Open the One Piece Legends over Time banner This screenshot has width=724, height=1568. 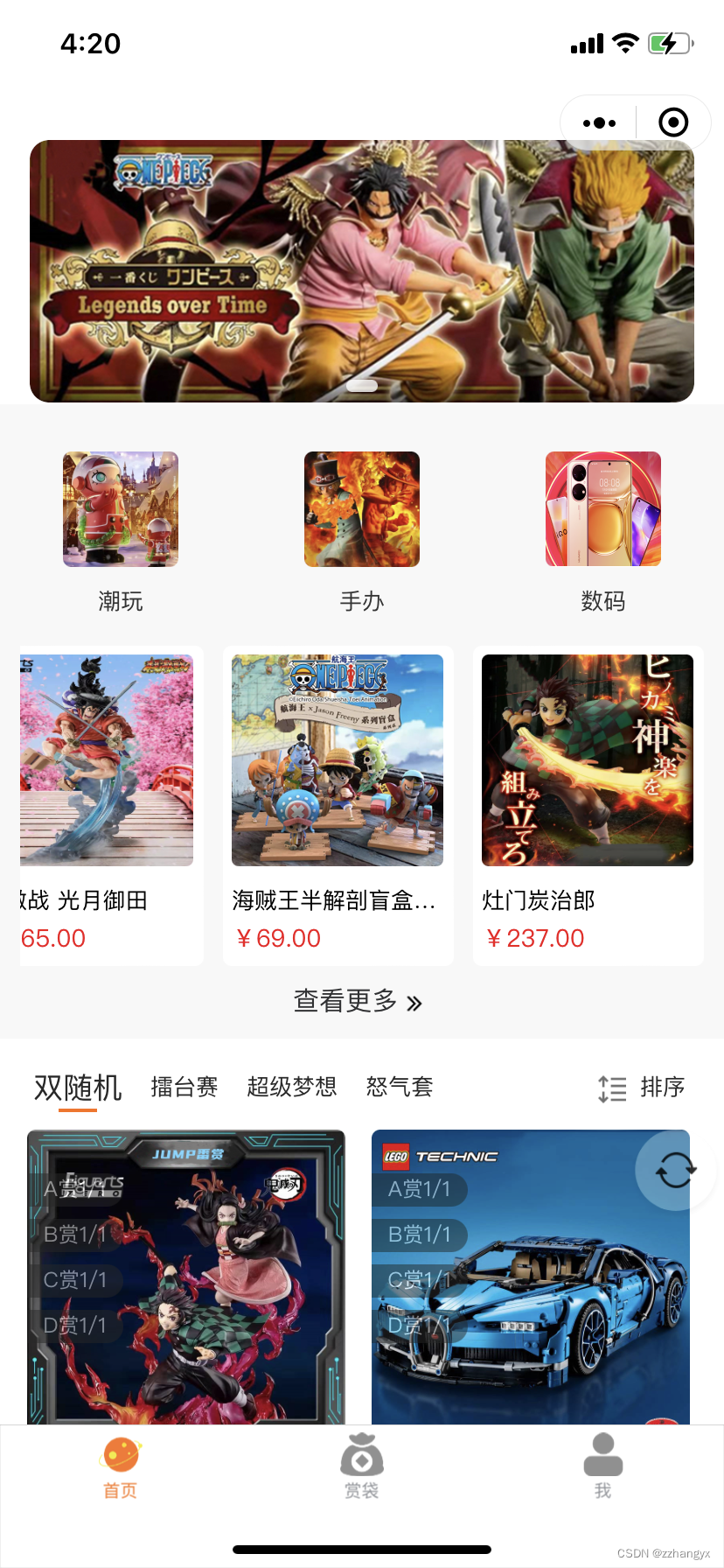click(362, 271)
